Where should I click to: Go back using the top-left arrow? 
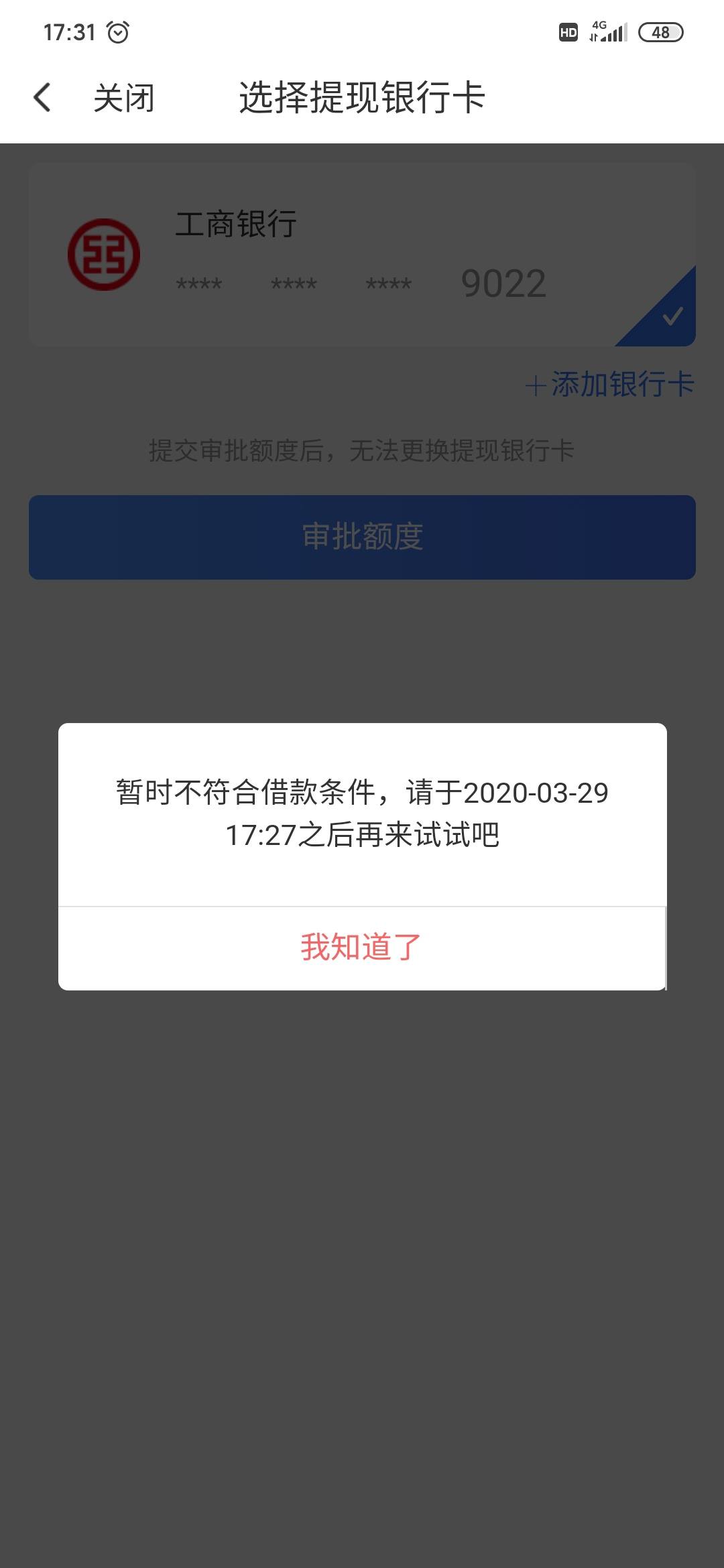42,98
